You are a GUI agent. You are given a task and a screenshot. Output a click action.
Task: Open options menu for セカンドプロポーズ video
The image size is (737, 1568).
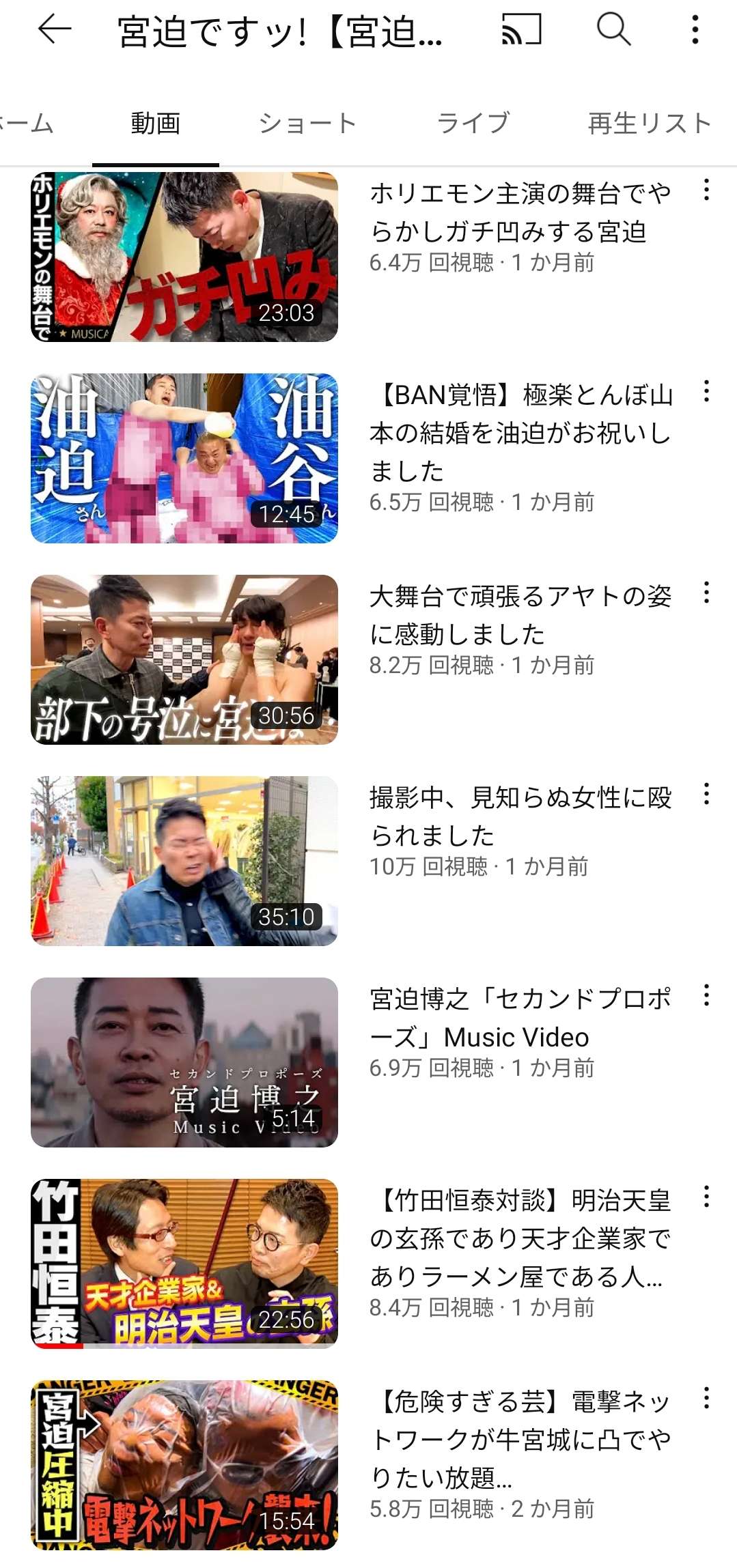pos(706,995)
